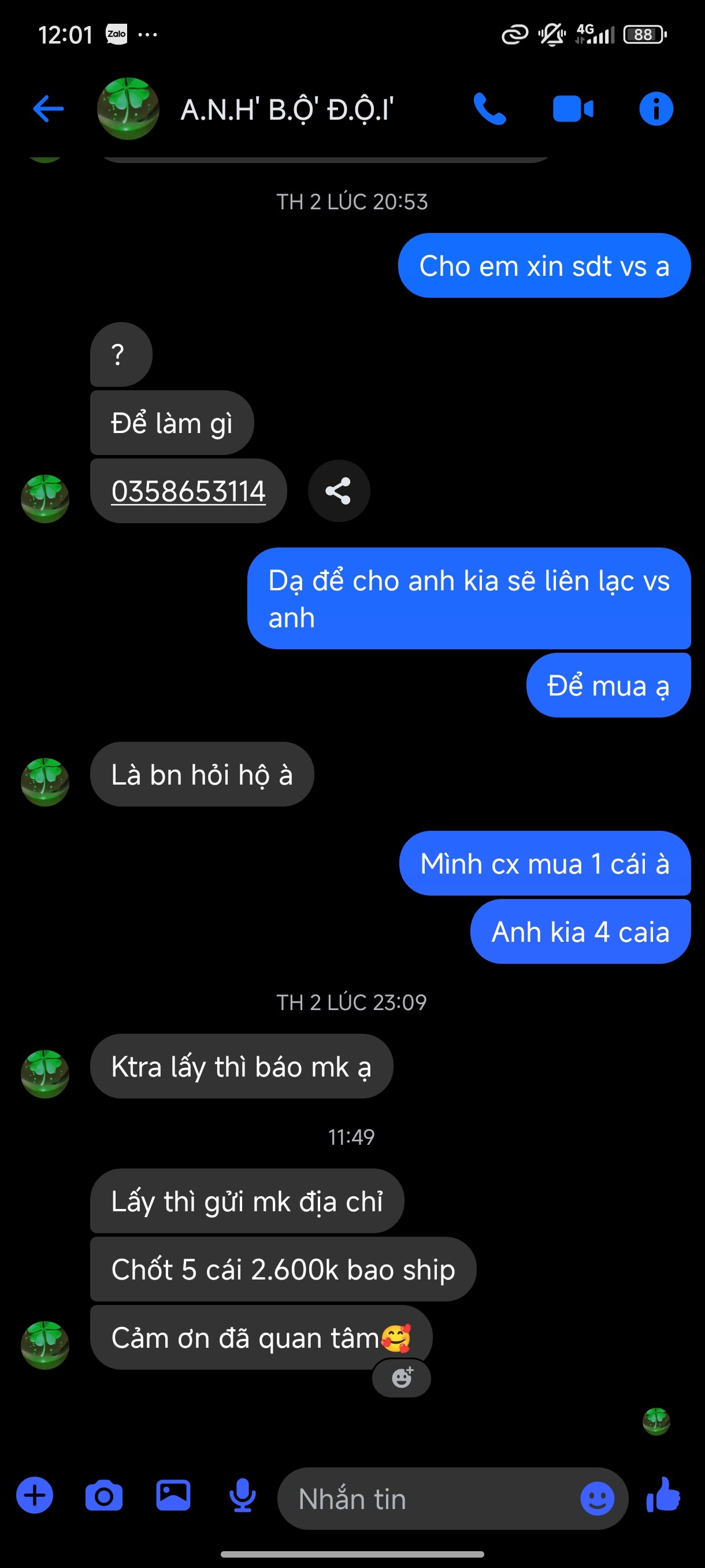Image resolution: width=705 pixels, height=1568 pixels.
Task: Record a voice message with the microphone
Action: 243,1496
